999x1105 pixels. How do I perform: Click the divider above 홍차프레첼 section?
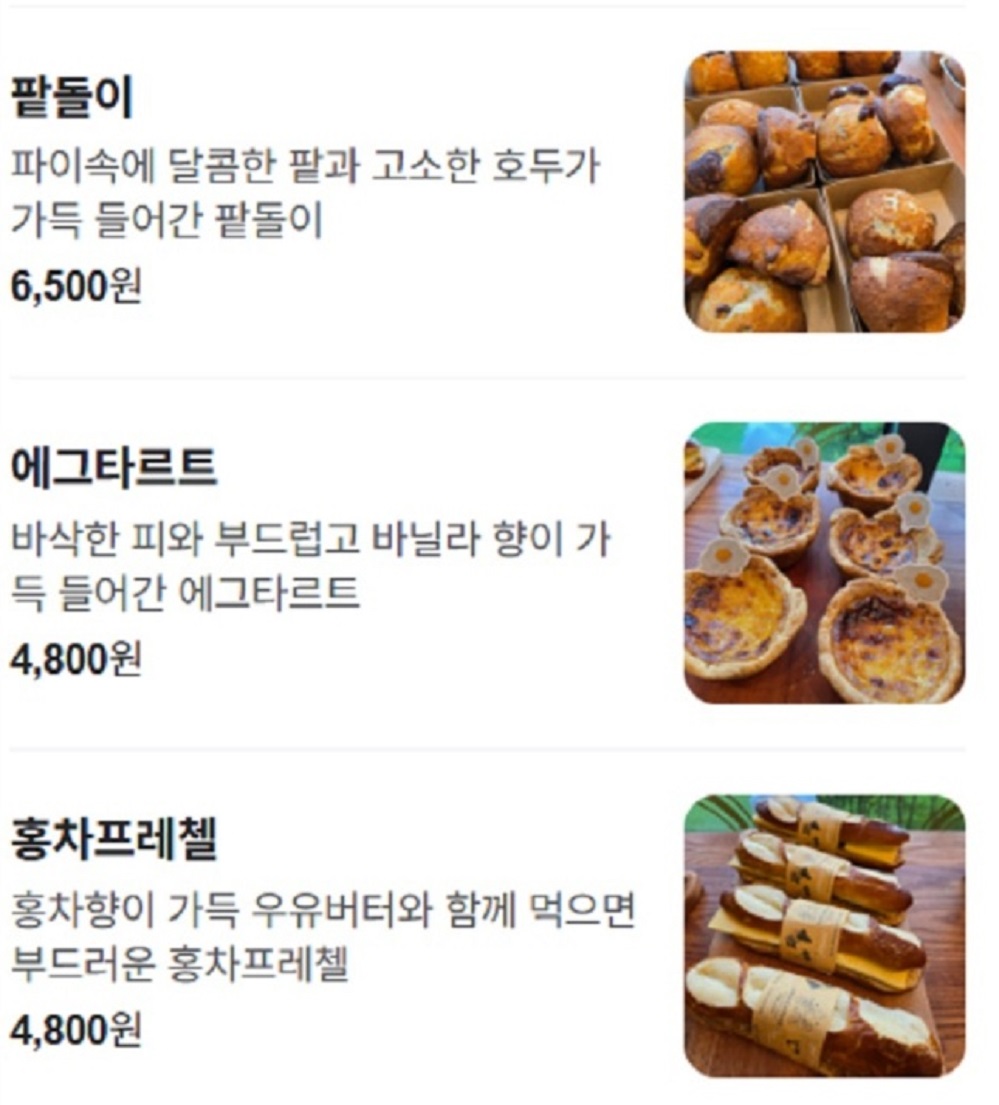coord(500,745)
